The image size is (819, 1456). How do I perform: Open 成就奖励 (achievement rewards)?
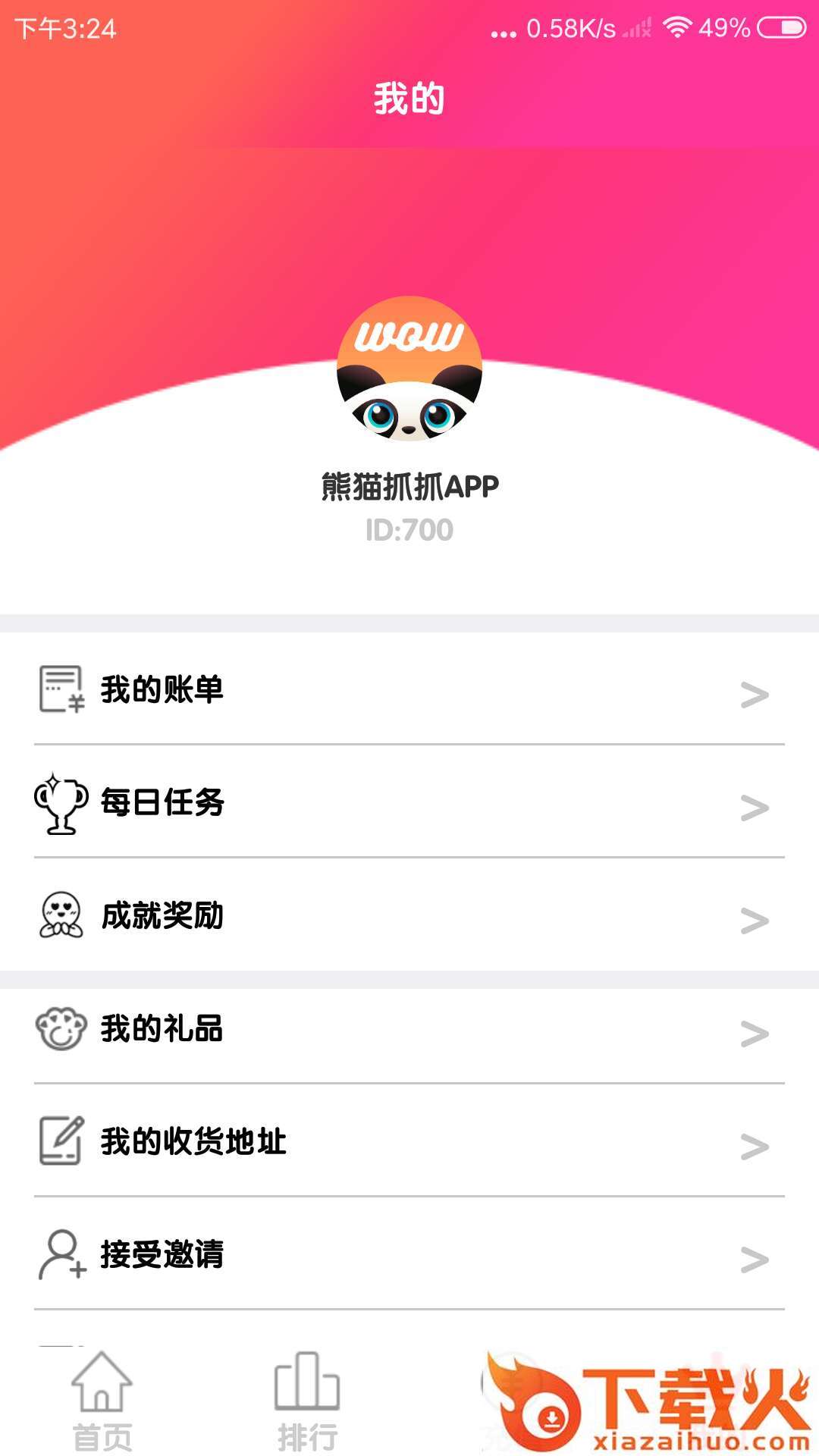[409, 915]
